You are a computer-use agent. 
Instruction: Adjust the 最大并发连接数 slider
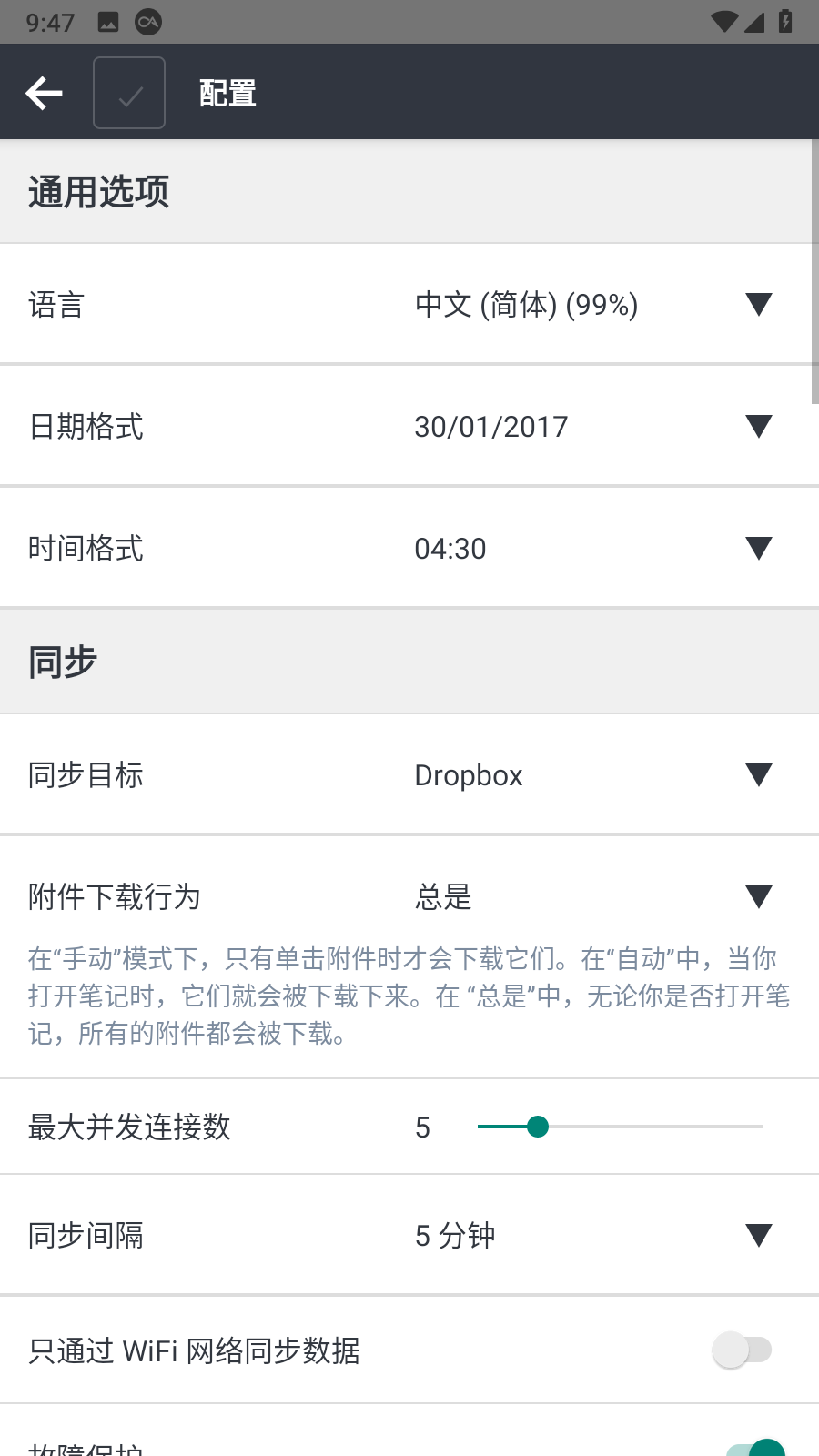[539, 1127]
